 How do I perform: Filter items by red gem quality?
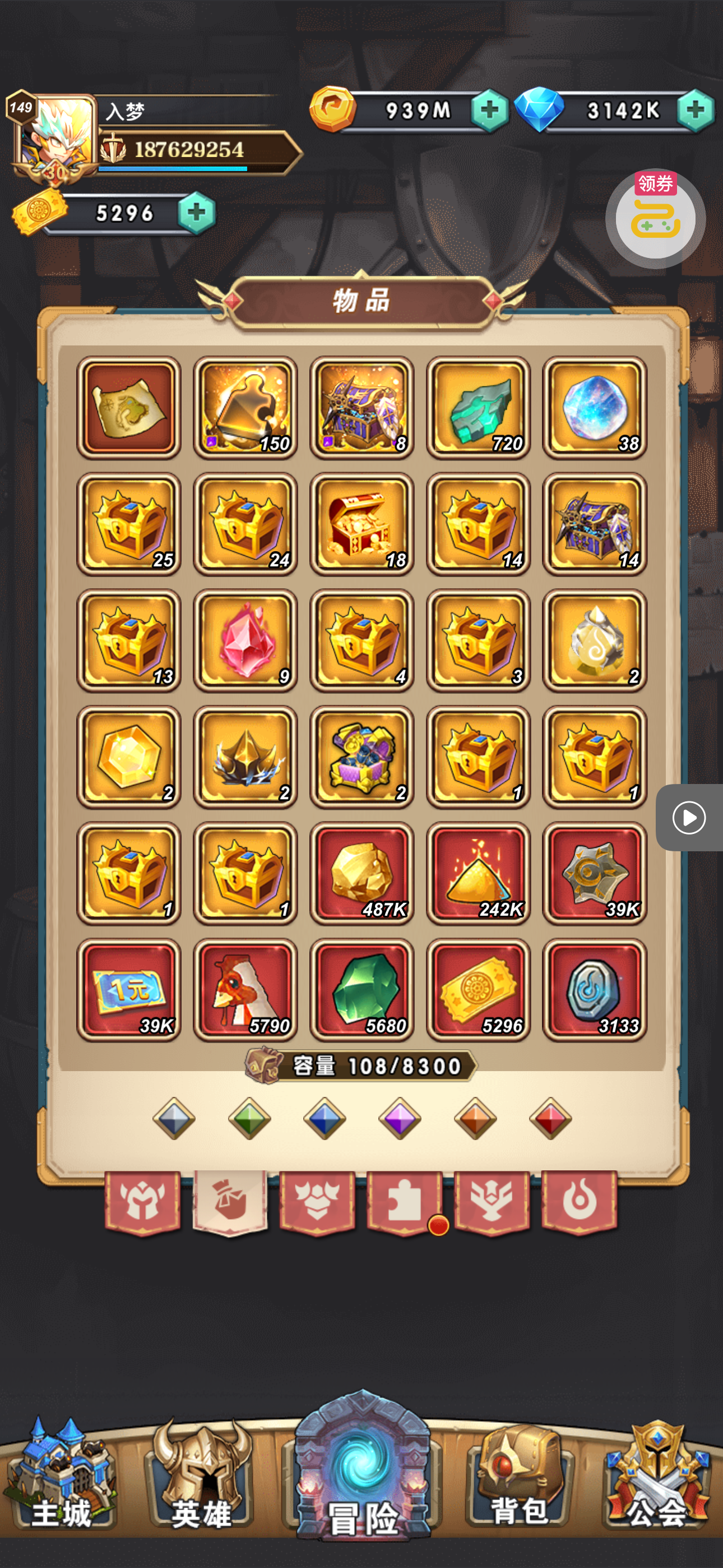click(x=550, y=1118)
